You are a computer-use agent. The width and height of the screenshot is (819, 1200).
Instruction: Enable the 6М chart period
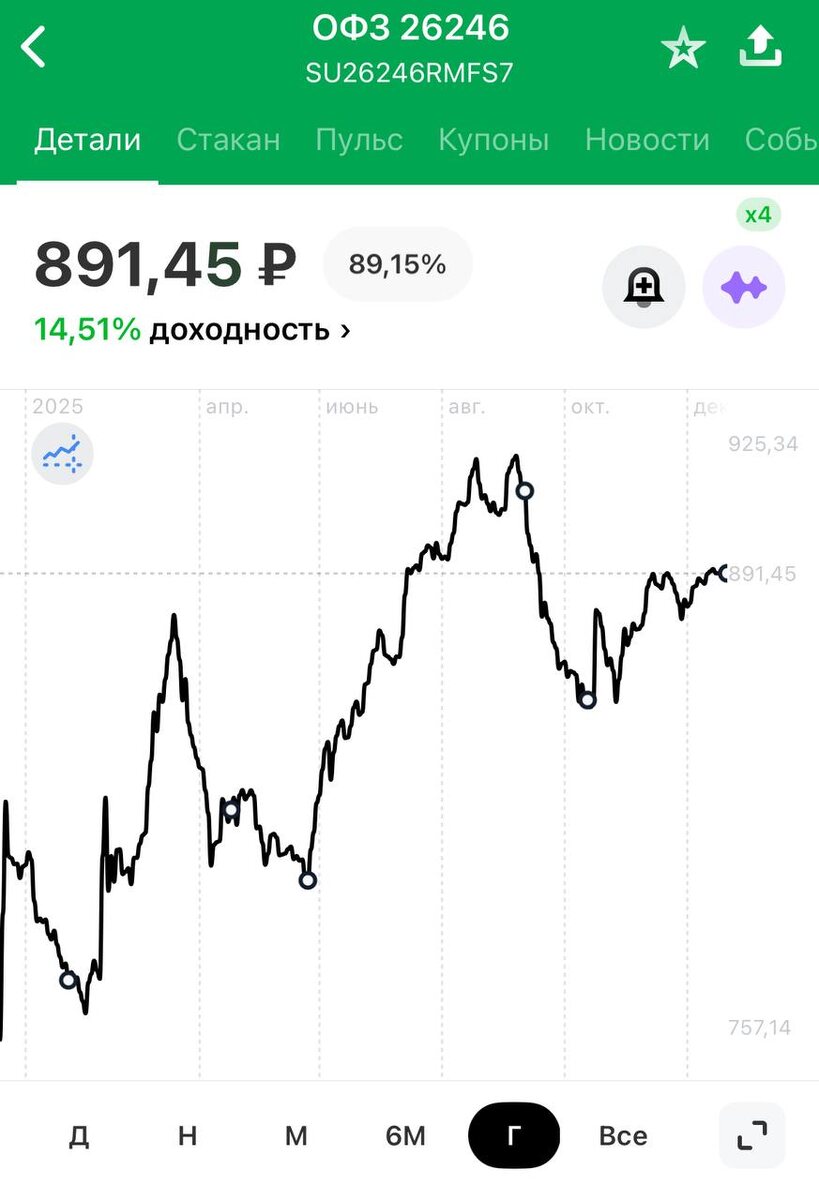coord(405,1135)
